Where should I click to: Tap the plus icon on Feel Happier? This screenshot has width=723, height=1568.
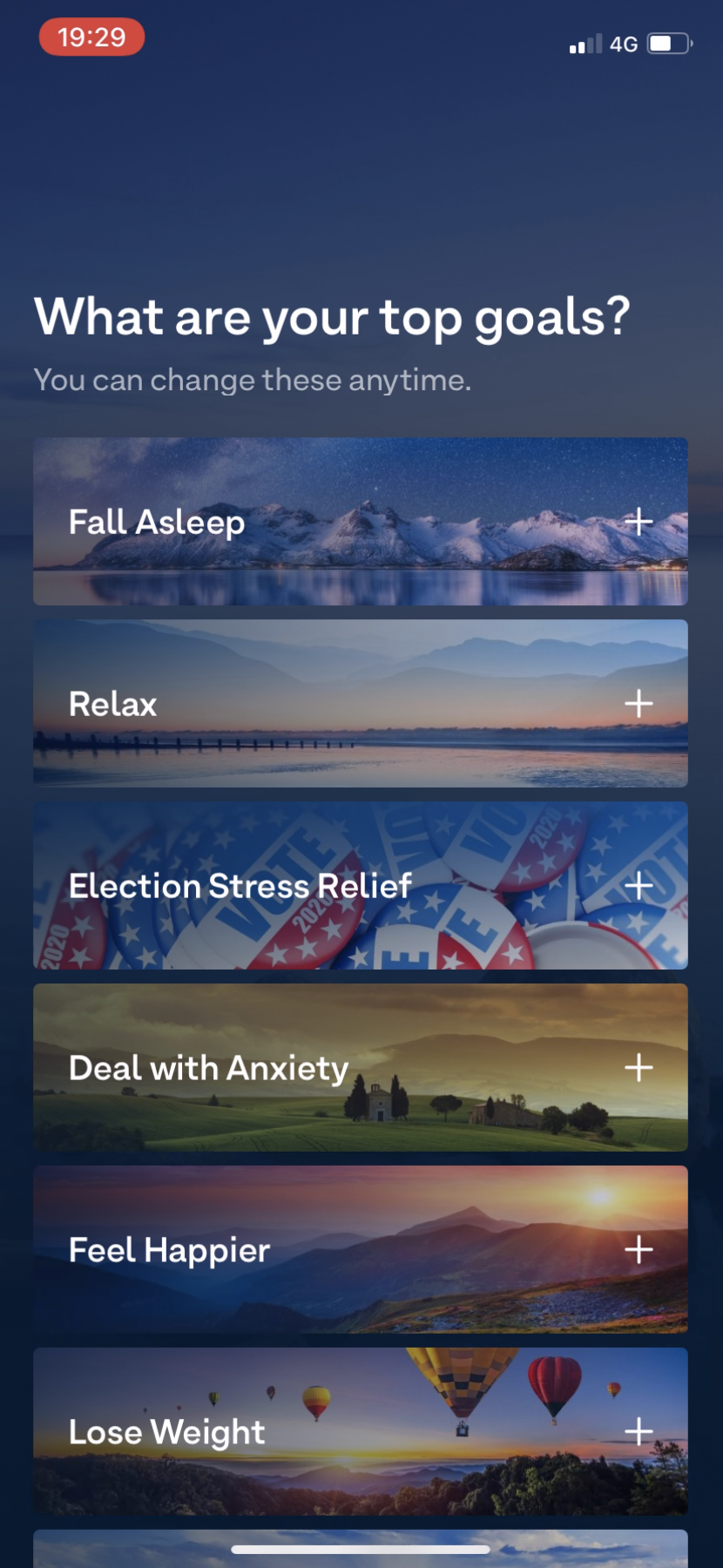[639, 1249]
